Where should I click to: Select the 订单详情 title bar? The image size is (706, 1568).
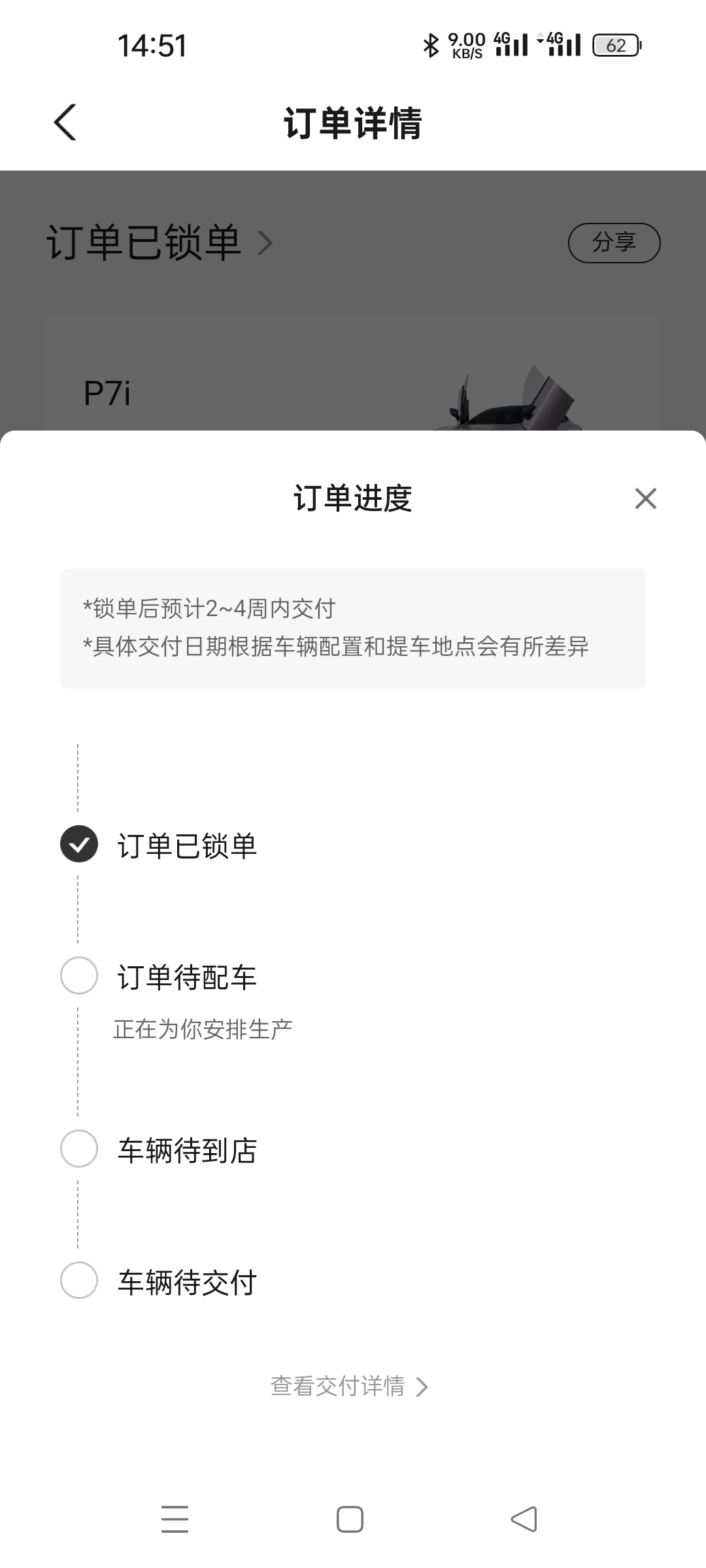353,123
